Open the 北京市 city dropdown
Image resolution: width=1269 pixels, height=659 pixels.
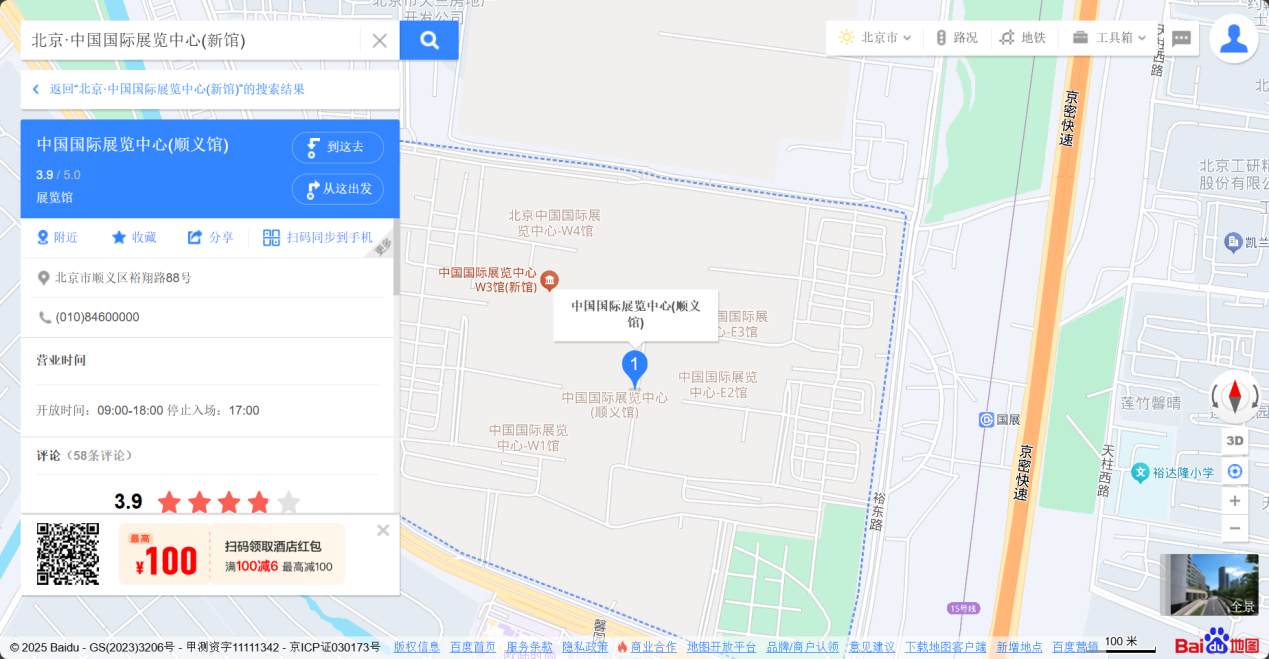coord(875,38)
